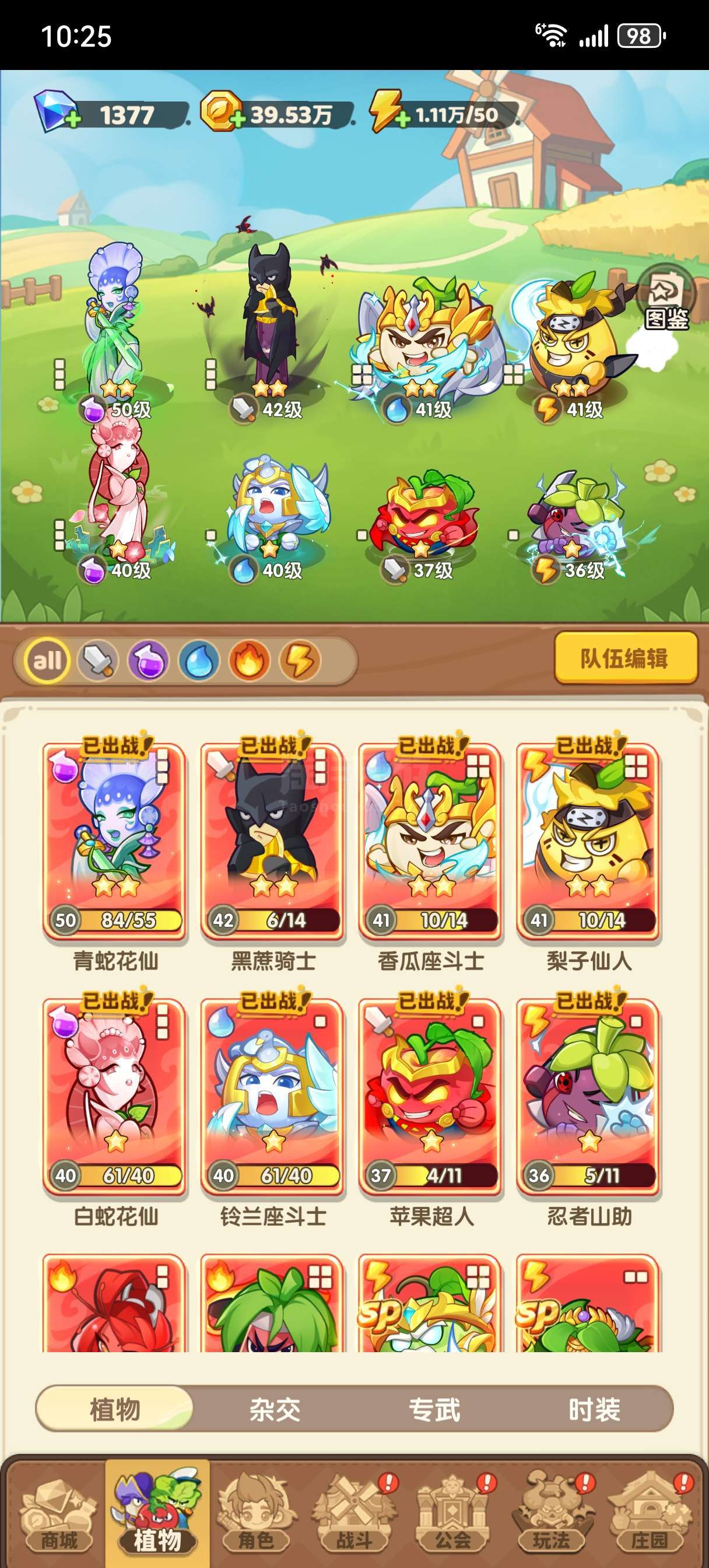Tap the 队伍编辑 team edit button

coord(625,658)
